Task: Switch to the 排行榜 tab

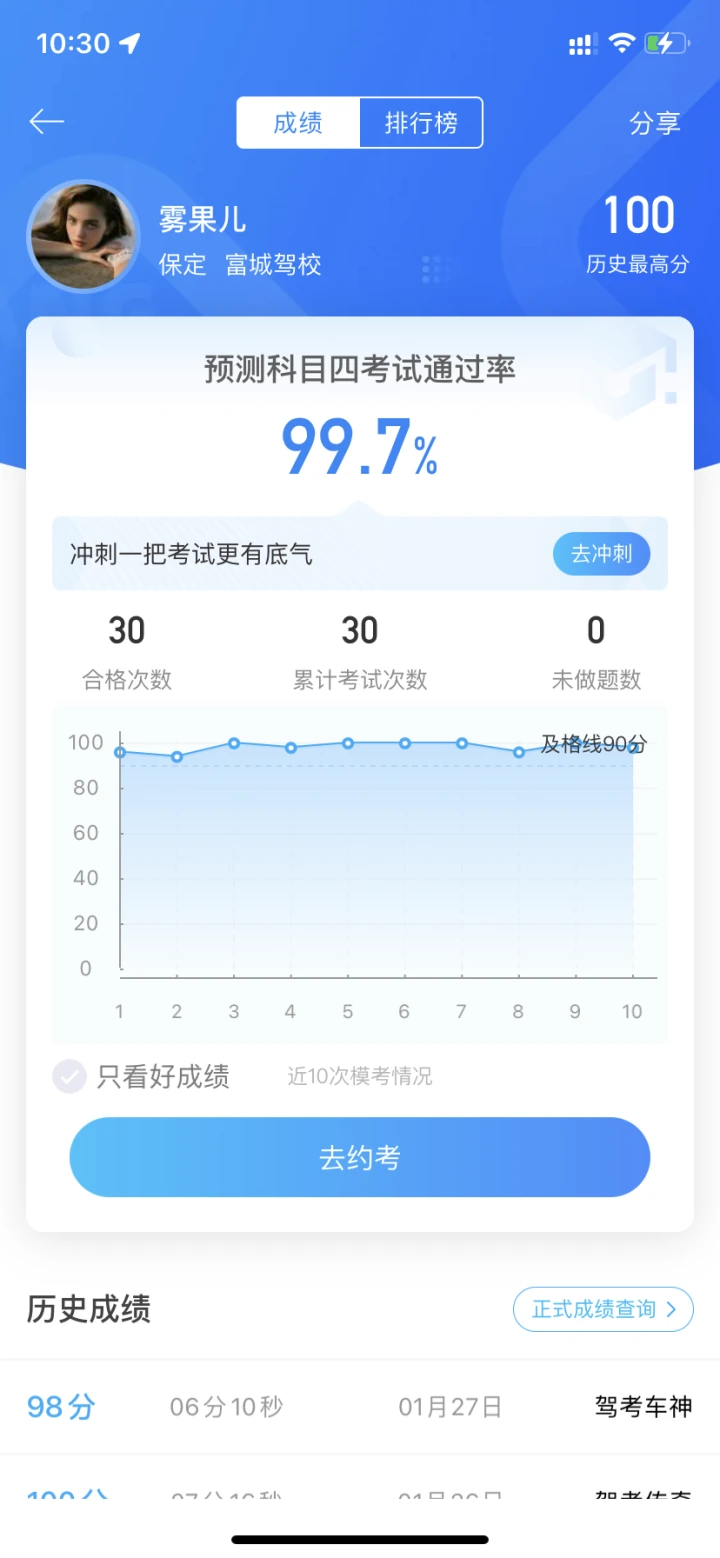Action: click(421, 123)
